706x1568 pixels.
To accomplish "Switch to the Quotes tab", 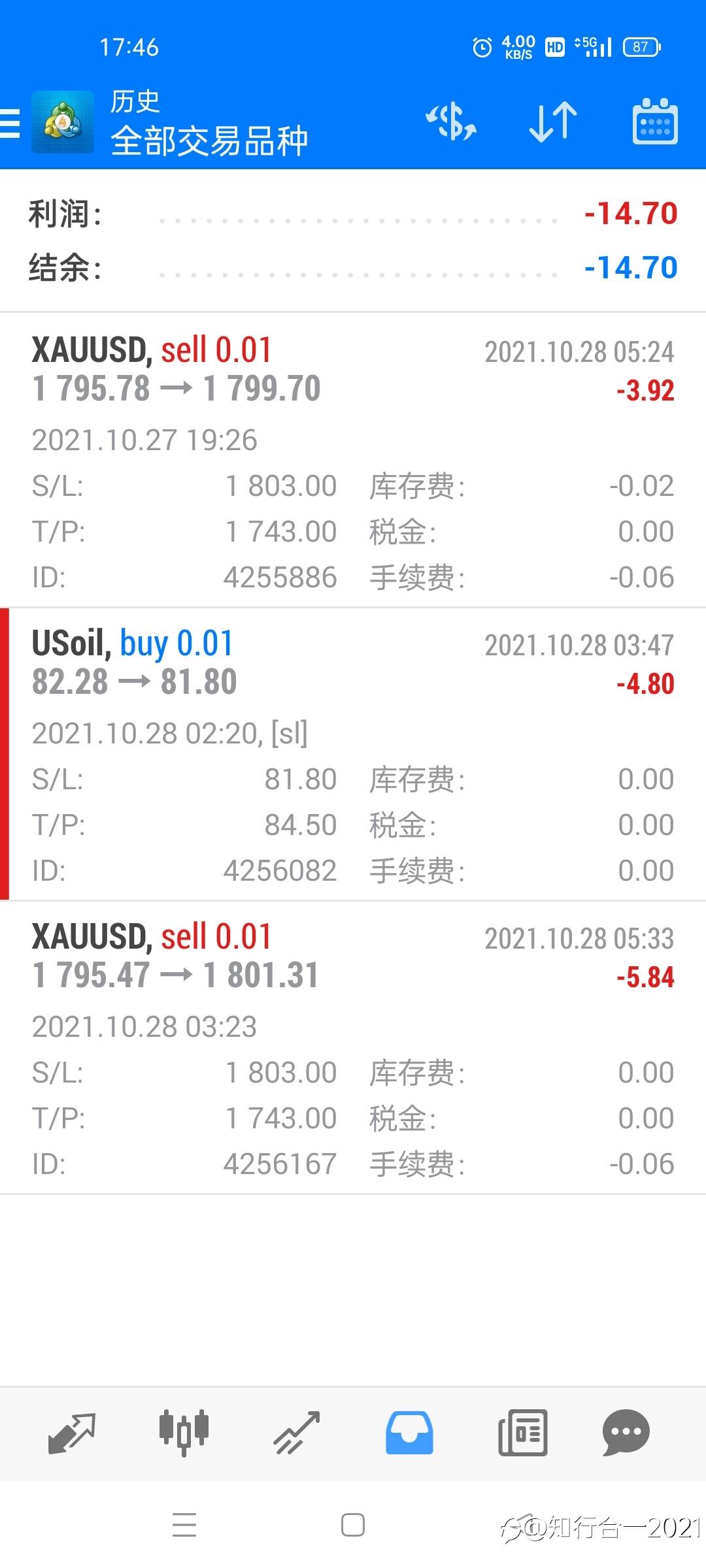I will point(72,1433).
